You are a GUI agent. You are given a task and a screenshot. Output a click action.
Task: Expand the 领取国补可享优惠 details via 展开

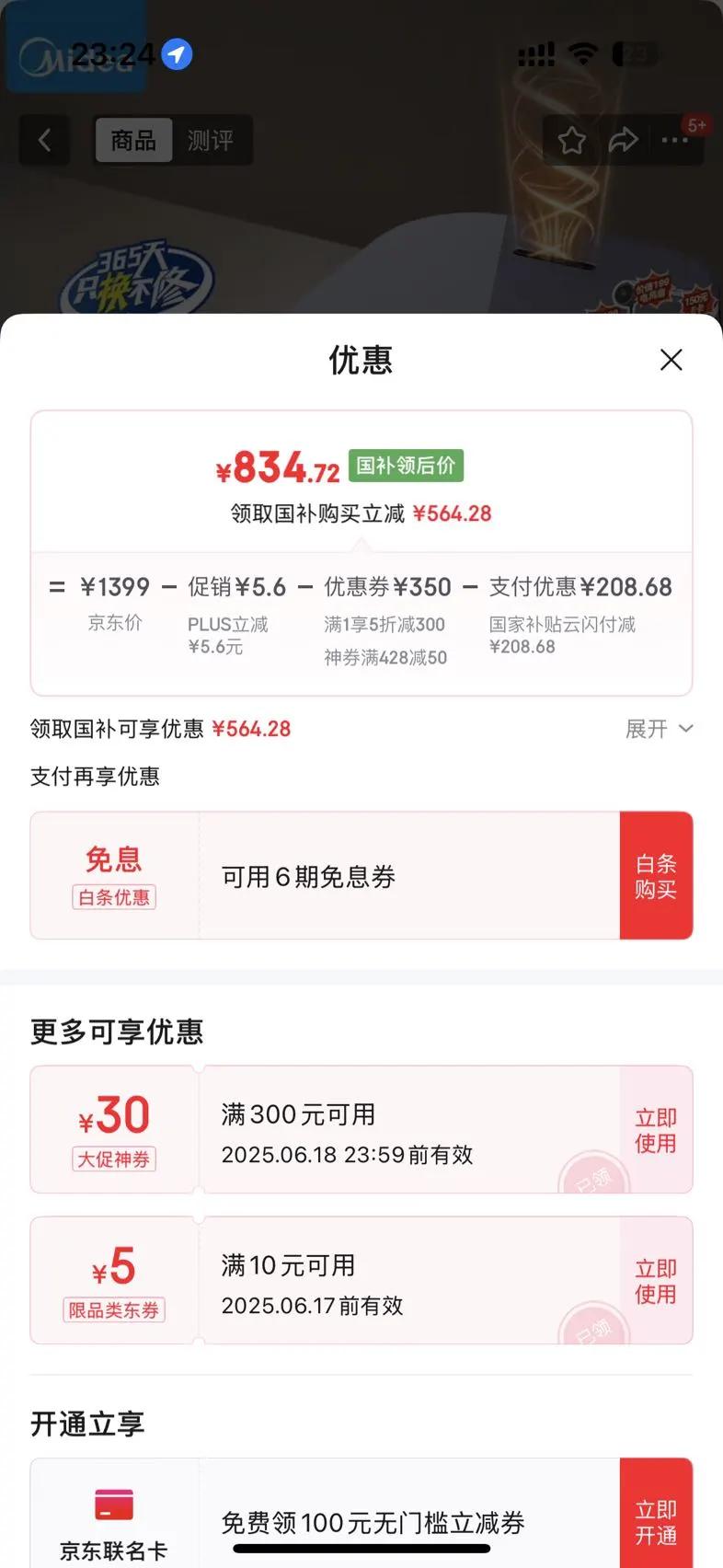[x=659, y=729]
